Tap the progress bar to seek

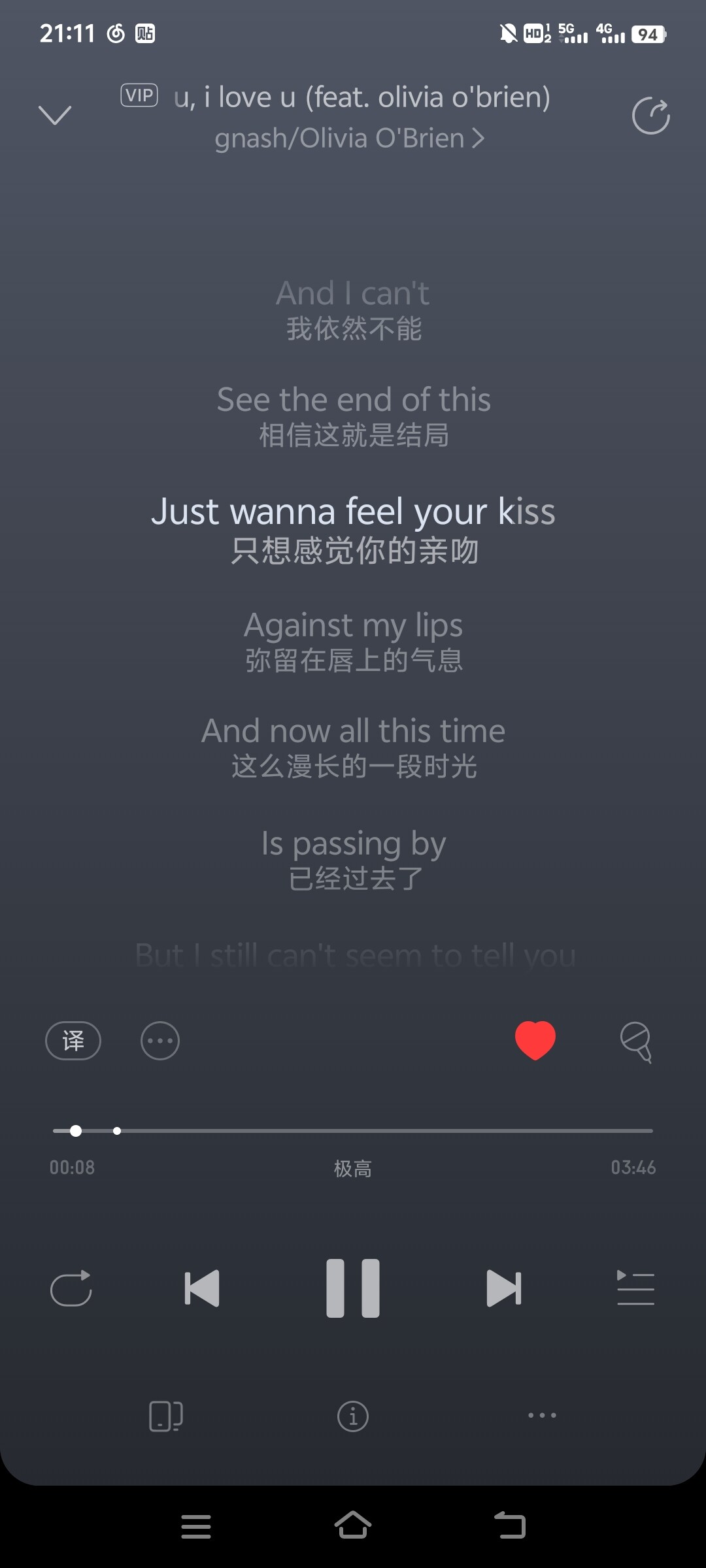[x=392, y=1130]
